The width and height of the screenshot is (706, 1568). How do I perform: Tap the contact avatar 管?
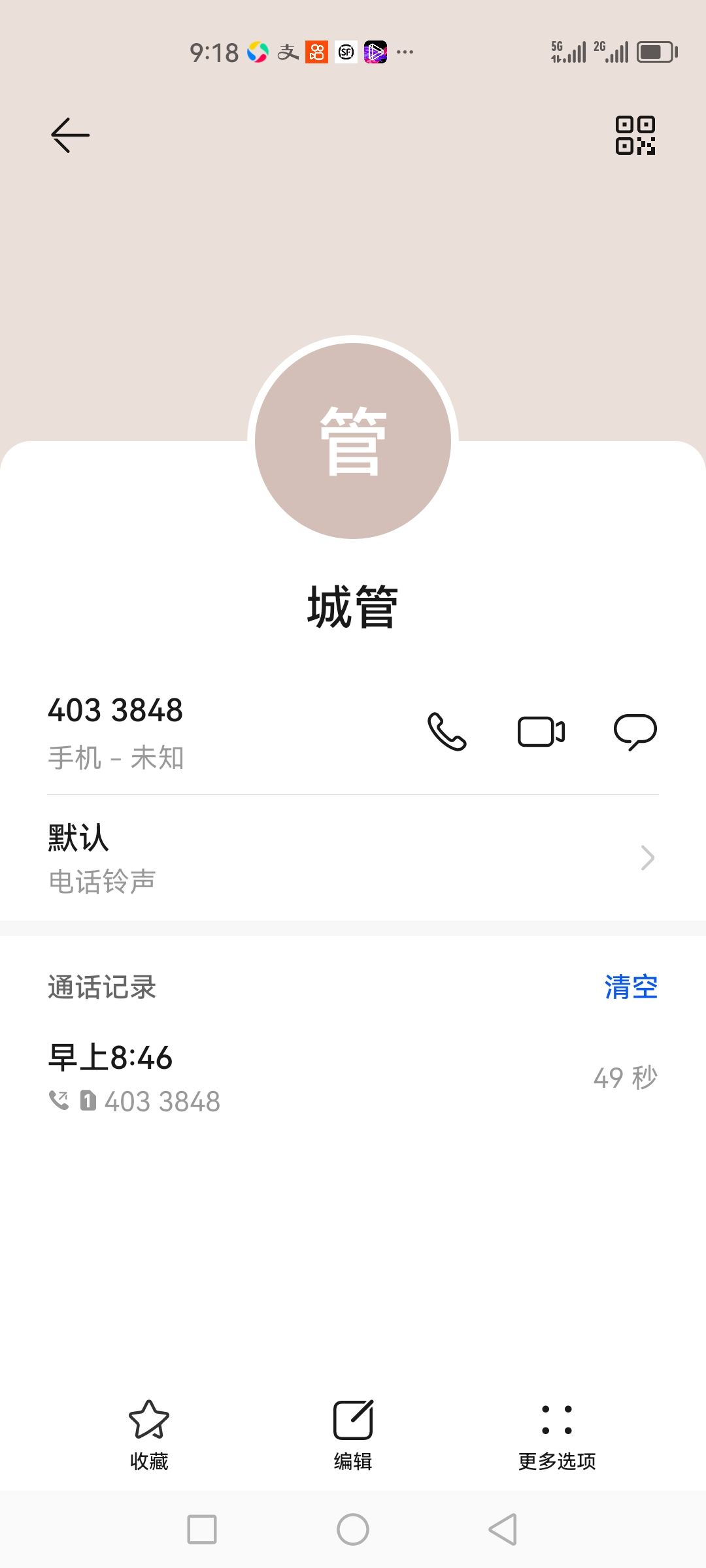point(353,441)
